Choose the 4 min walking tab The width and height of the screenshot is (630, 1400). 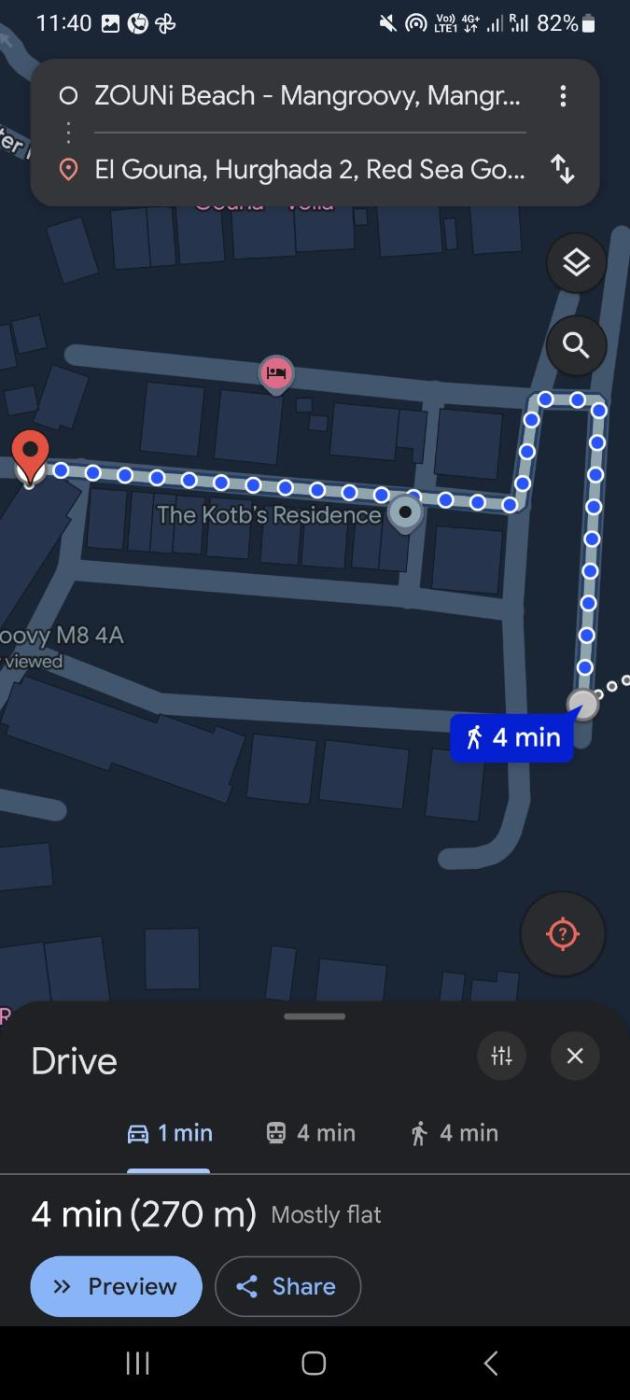pos(454,1133)
